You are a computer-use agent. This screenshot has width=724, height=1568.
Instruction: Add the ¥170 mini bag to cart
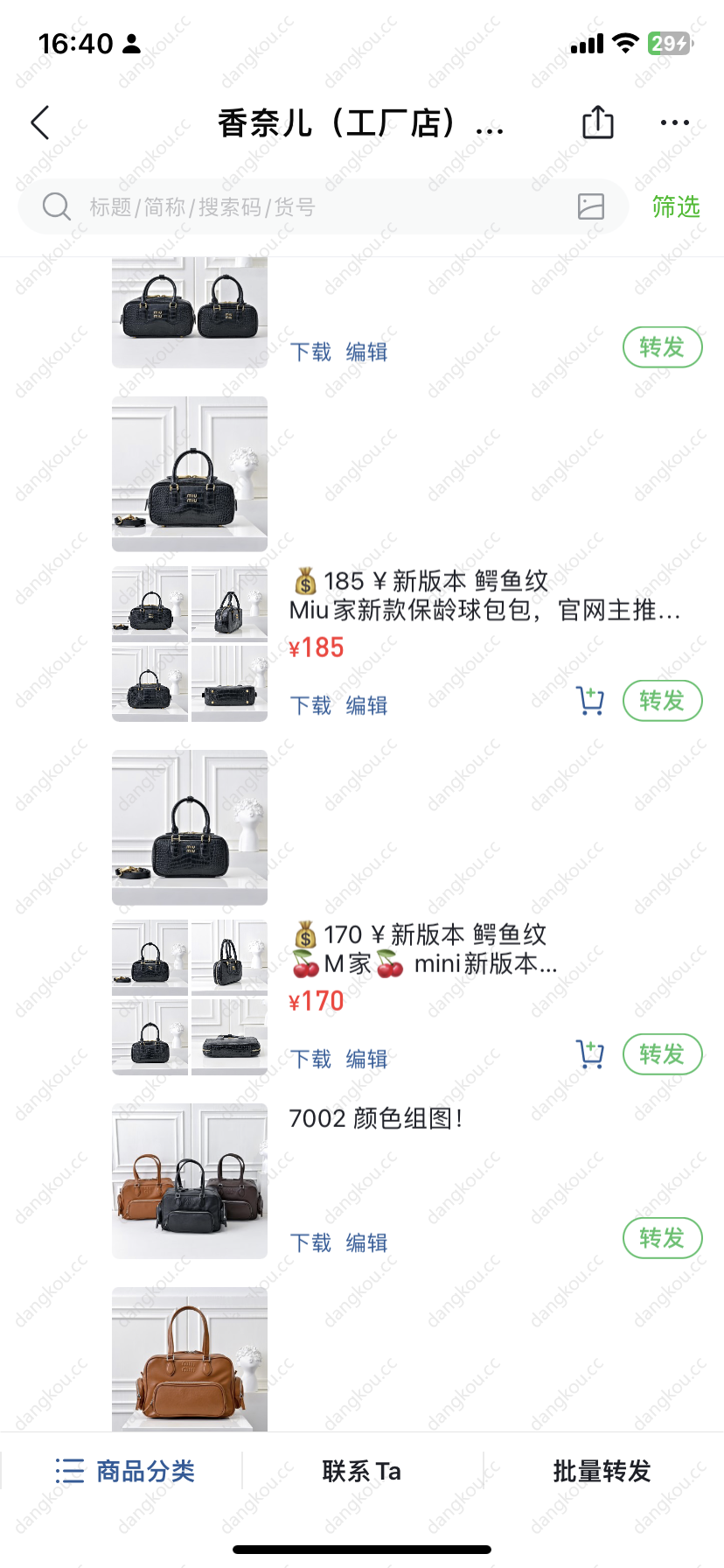pos(591,1054)
